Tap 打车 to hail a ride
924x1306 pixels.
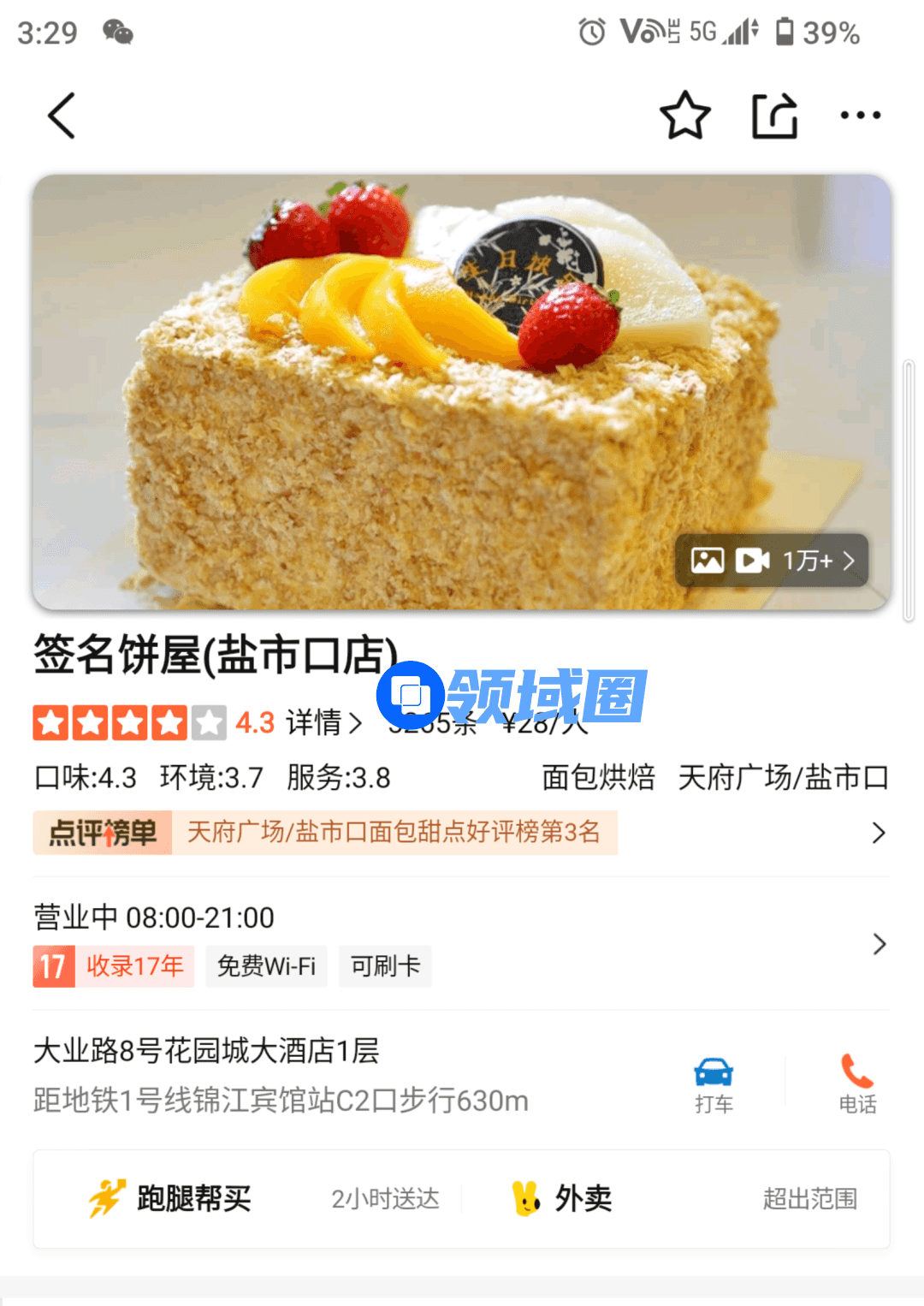(x=714, y=1084)
